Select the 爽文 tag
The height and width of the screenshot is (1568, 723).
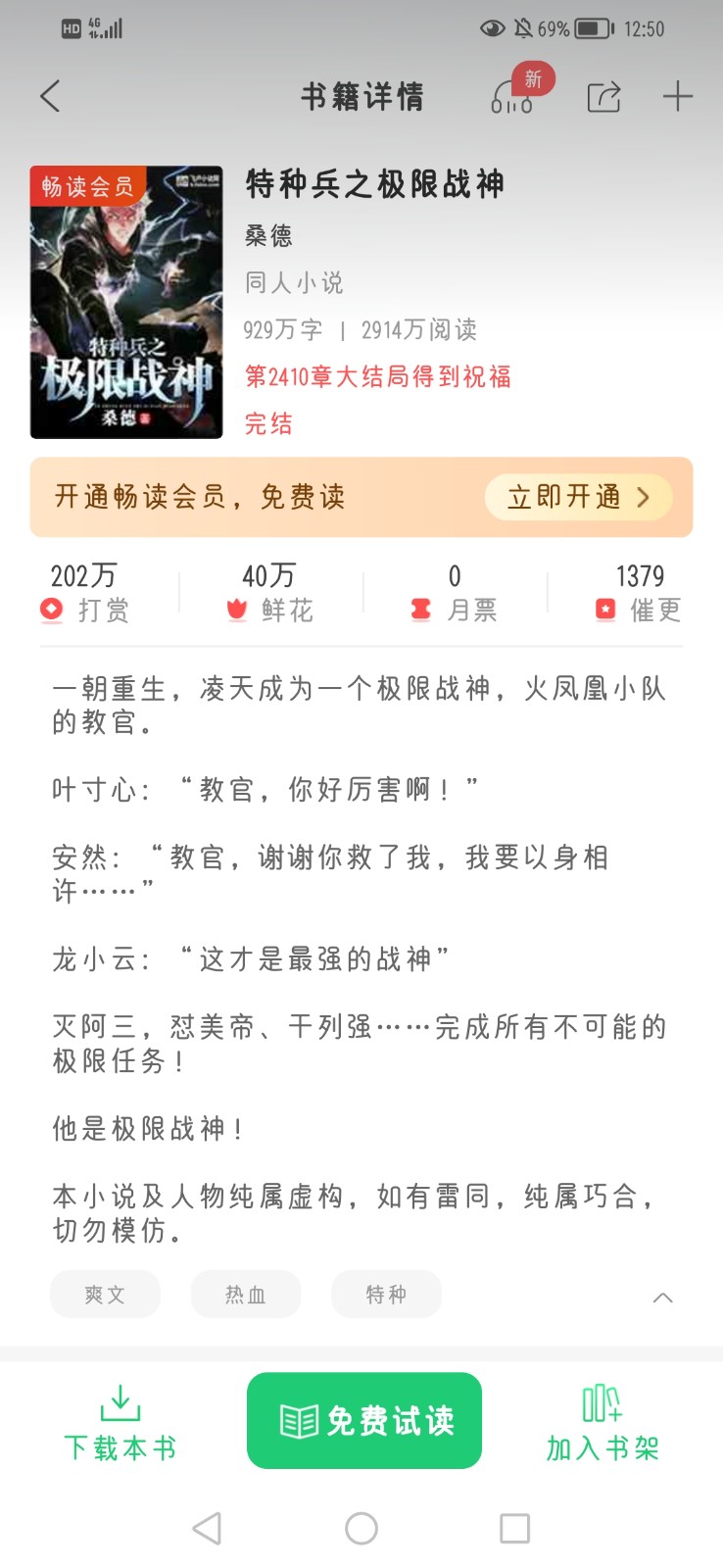(105, 1295)
